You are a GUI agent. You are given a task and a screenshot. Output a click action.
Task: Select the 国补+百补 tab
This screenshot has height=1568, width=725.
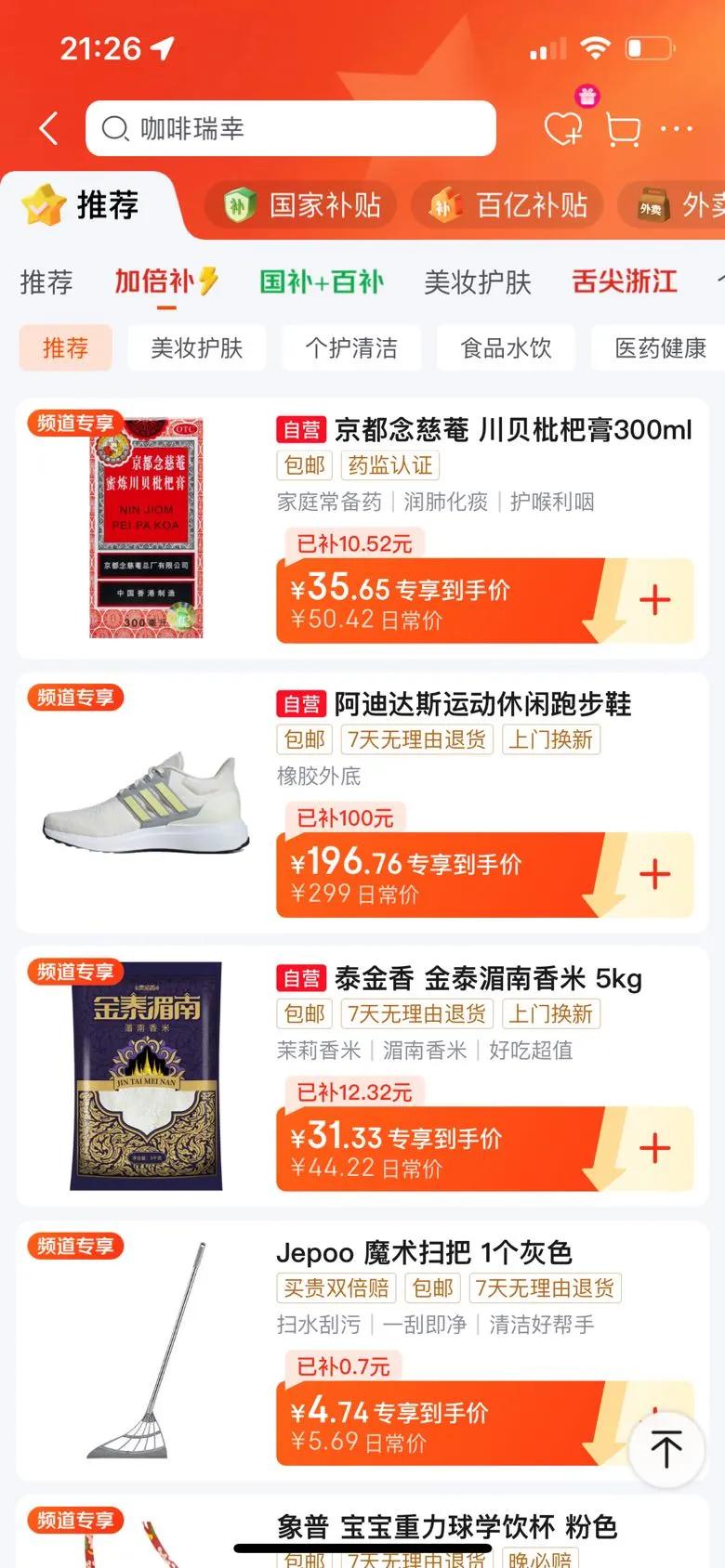tap(322, 281)
